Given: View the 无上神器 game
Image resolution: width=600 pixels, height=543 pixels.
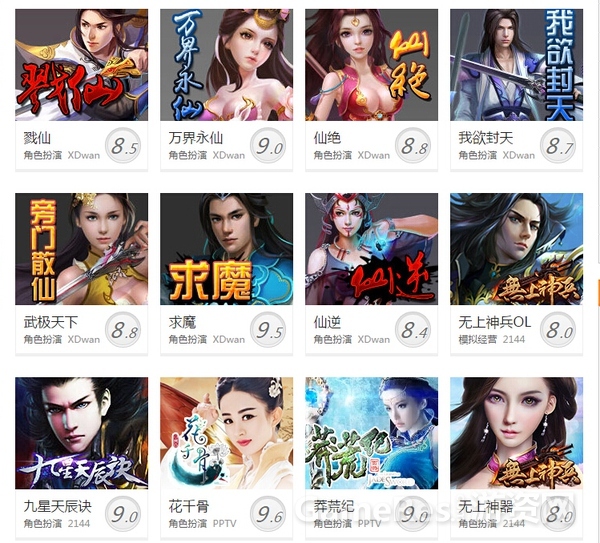Looking at the screenshot, I should [516, 433].
